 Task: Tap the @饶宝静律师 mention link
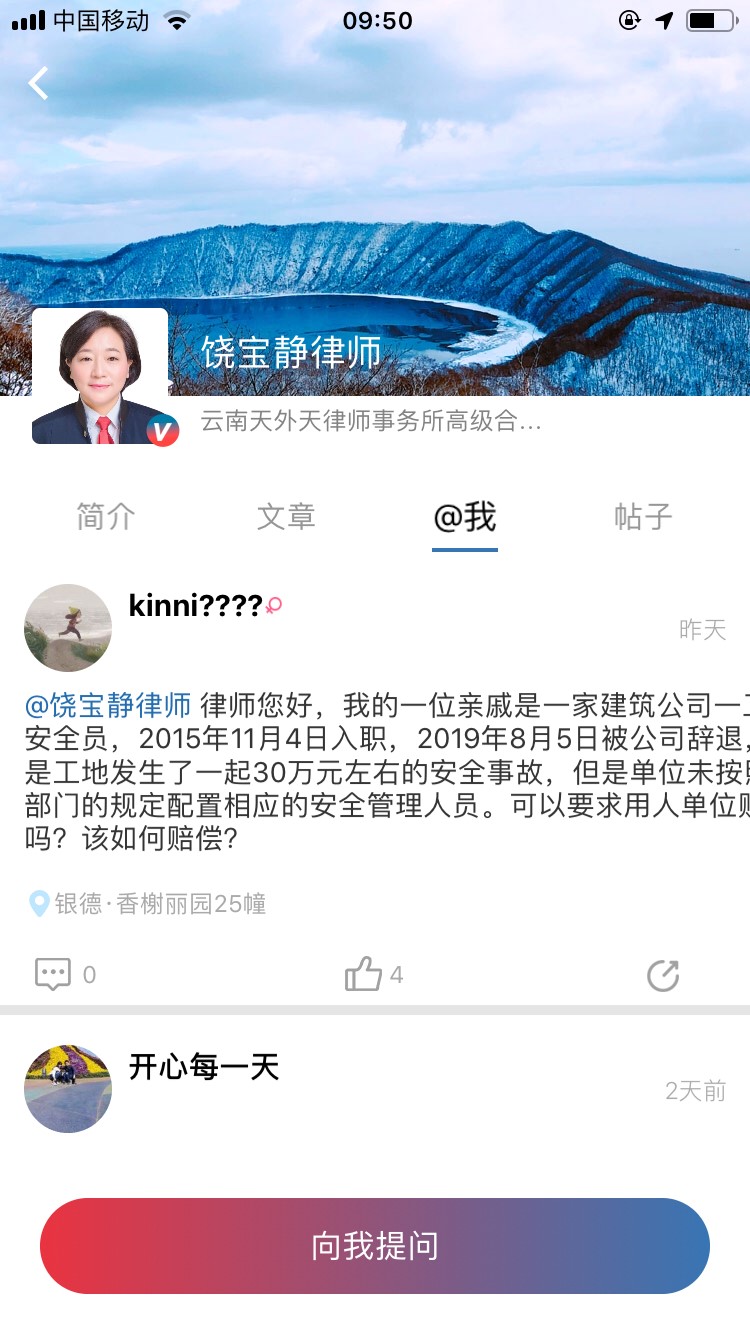[x=108, y=705]
